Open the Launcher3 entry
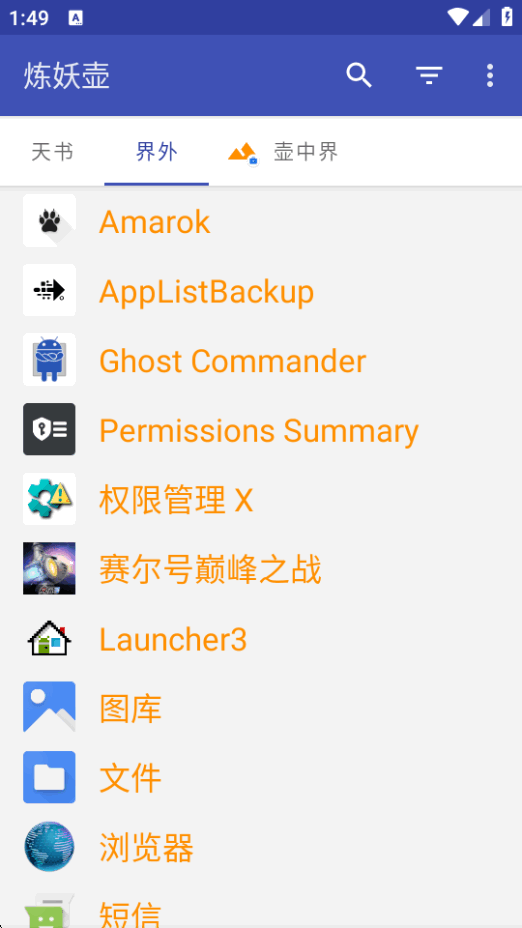The height and width of the screenshot is (928, 522). pos(261,638)
